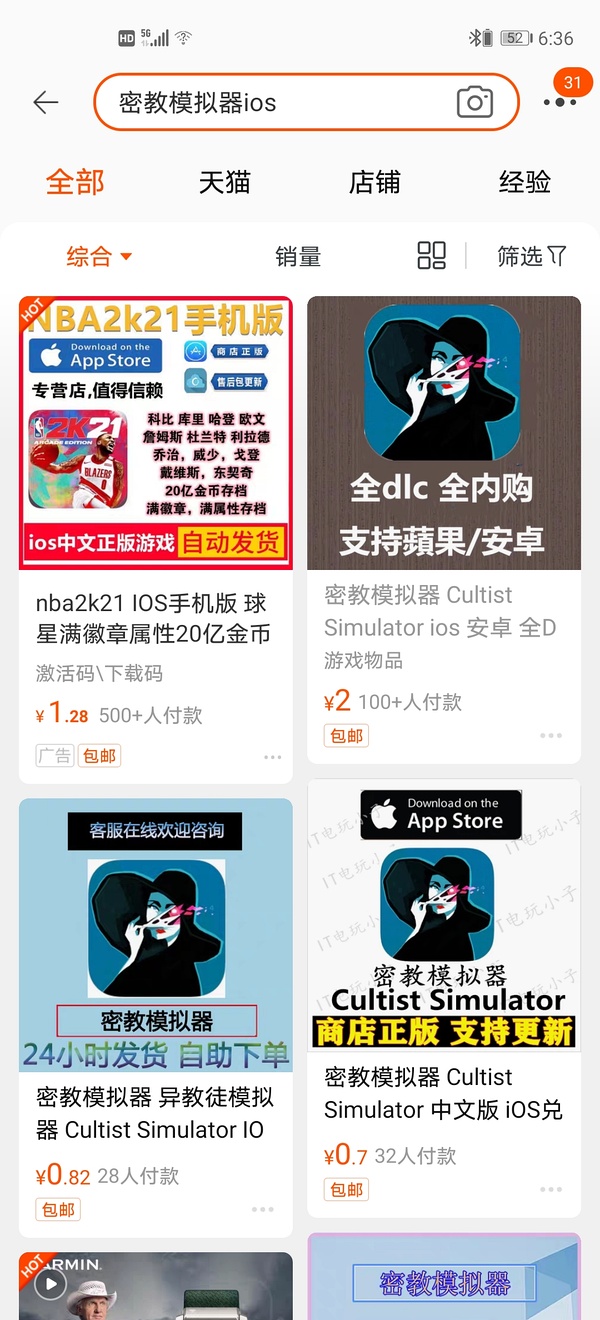Open more options on the nba2k21 card
This screenshot has width=600, height=1320.
(x=272, y=757)
